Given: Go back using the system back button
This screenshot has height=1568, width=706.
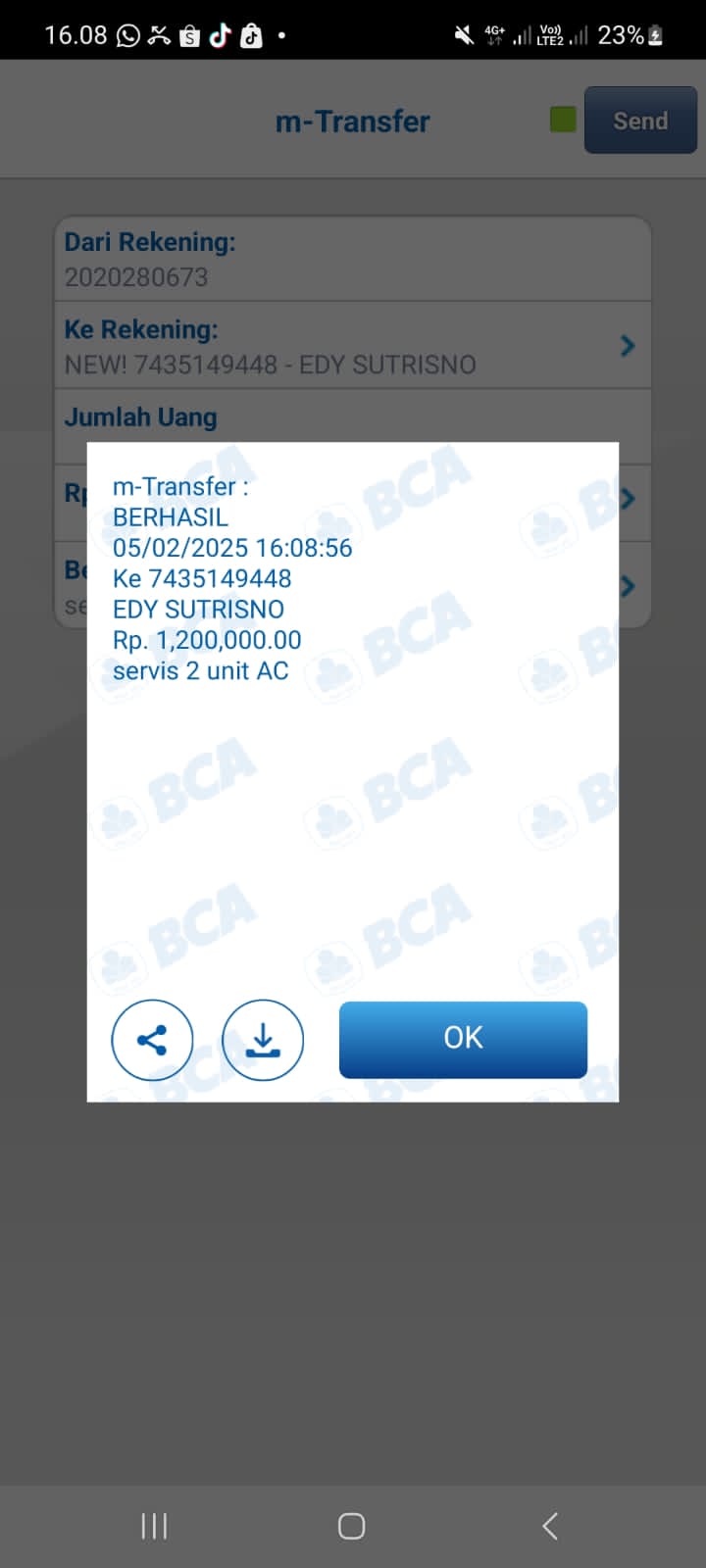Looking at the screenshot, I should (x=550, y=1526).
